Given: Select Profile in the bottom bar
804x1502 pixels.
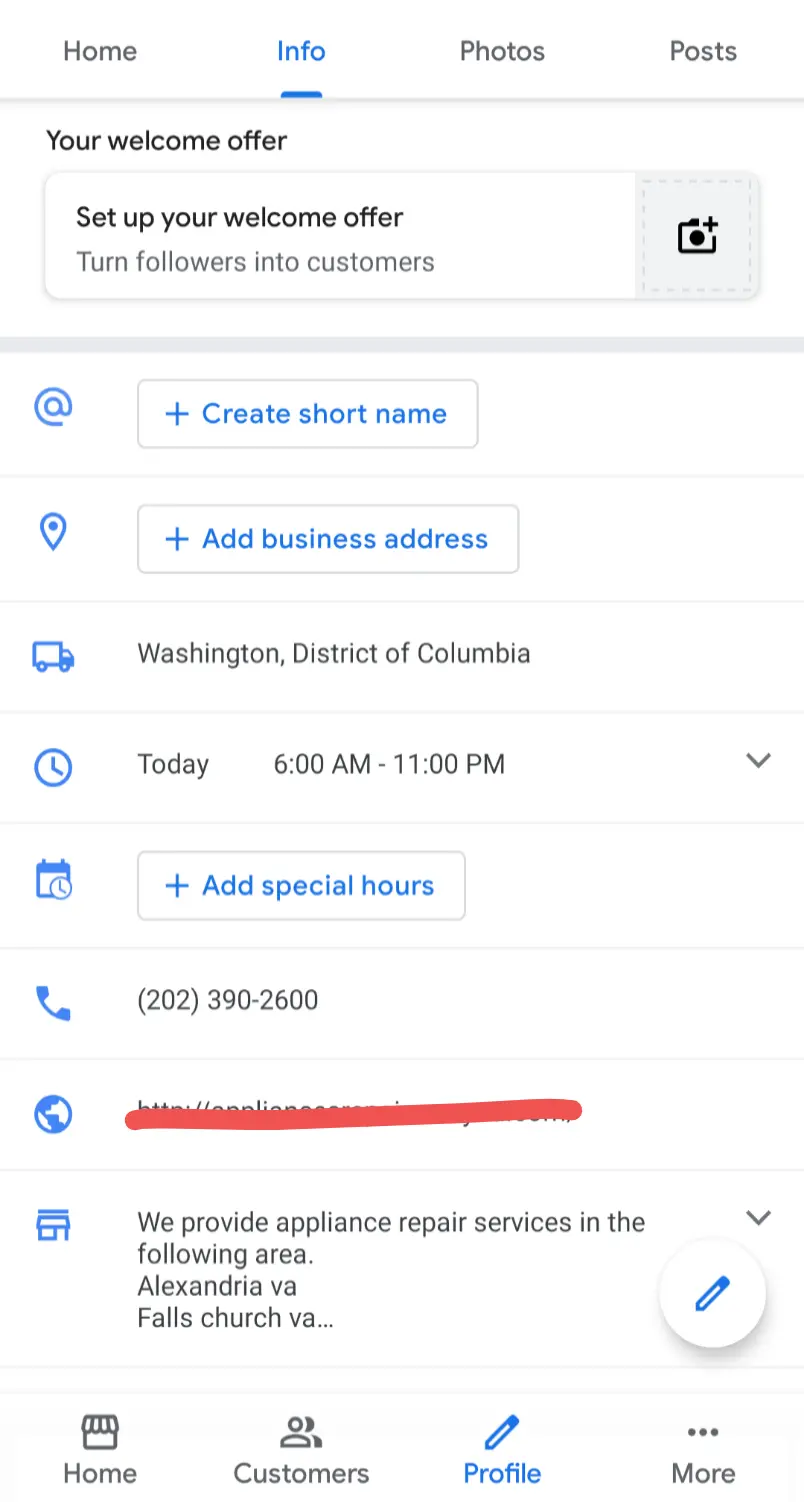Looking at the screenshot, I should pyautogui.click(x=502, y=1450).
